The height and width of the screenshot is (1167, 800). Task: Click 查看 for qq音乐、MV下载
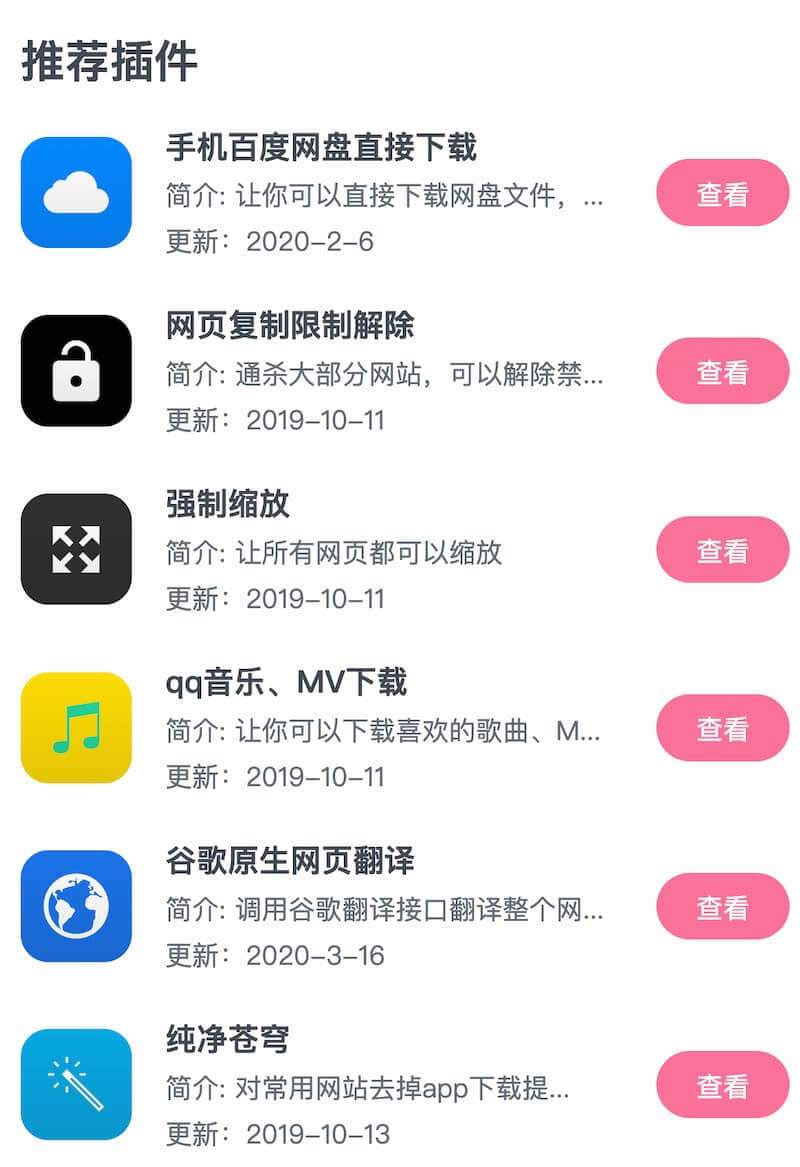[722, 727]
